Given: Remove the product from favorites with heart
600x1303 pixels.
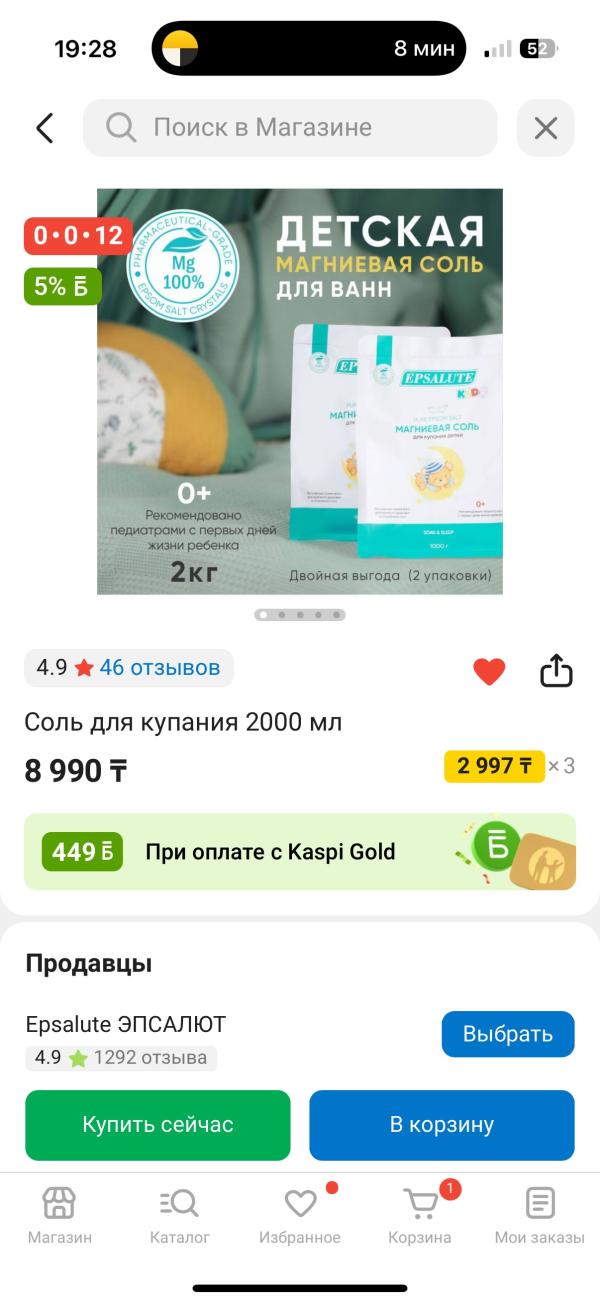Looking at the screenshot, I should [489, 672].
